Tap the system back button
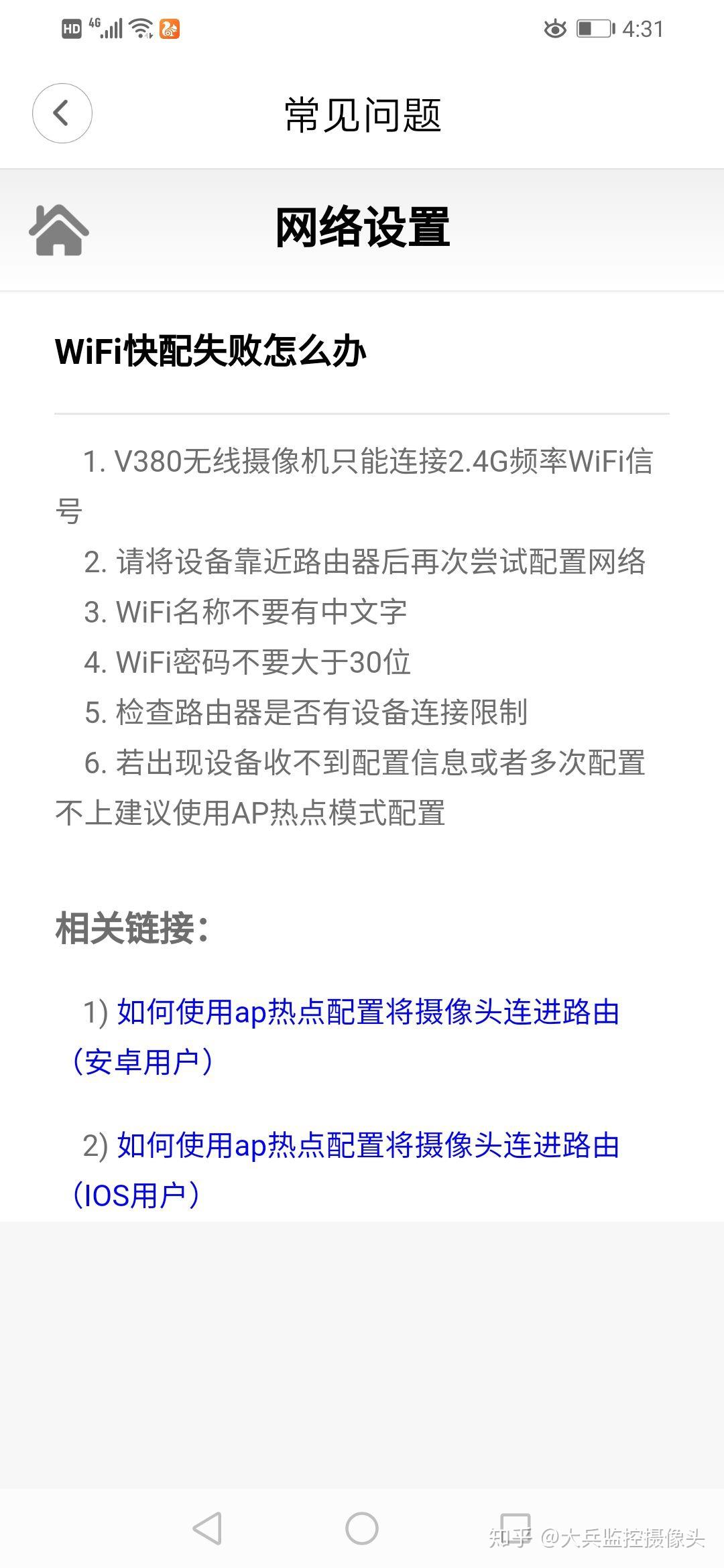The width and height of the screenshot is (724, 1568). (207, 1528)
